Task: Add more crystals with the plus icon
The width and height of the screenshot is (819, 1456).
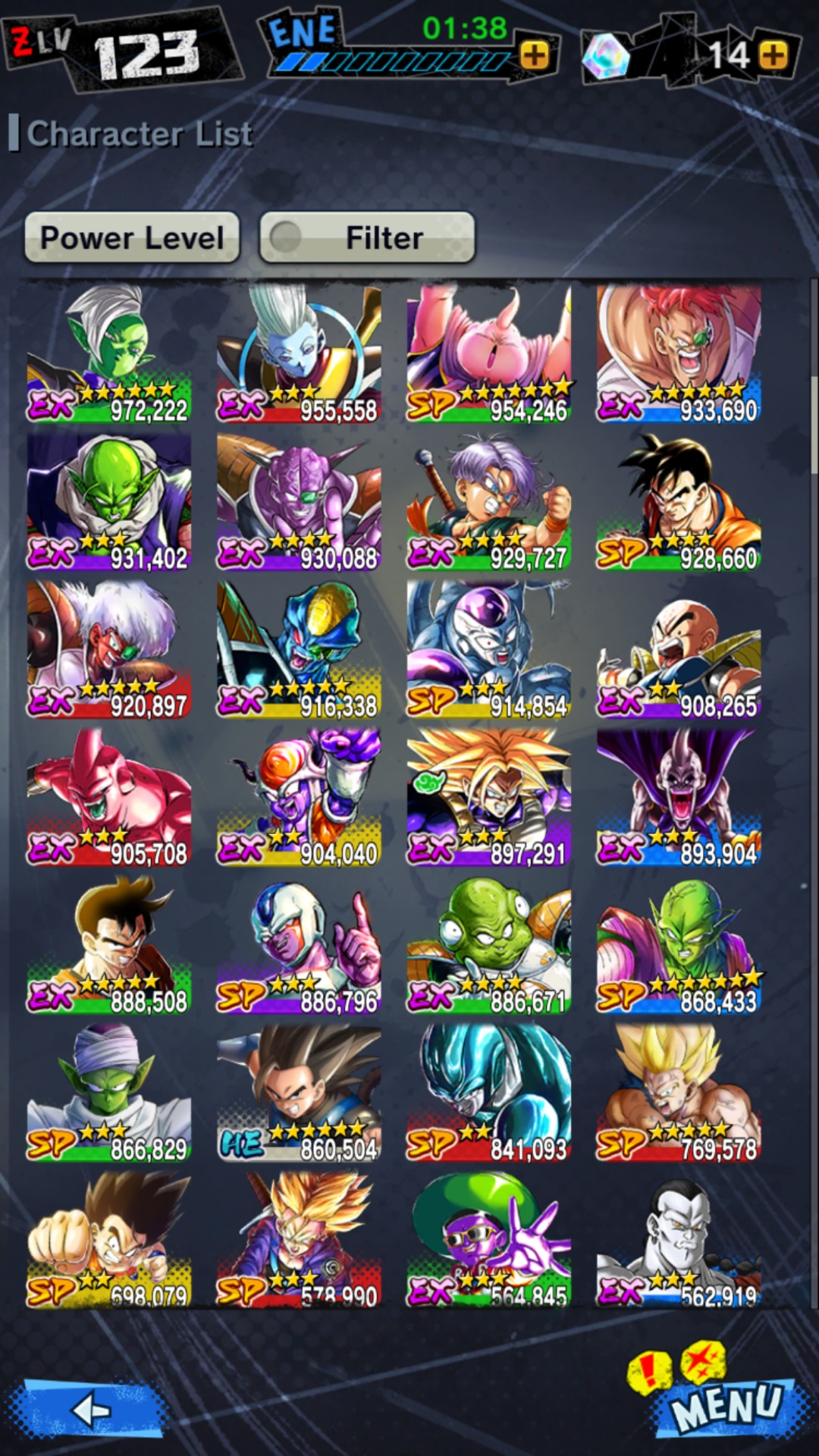Action: click(x=773, y=55)
